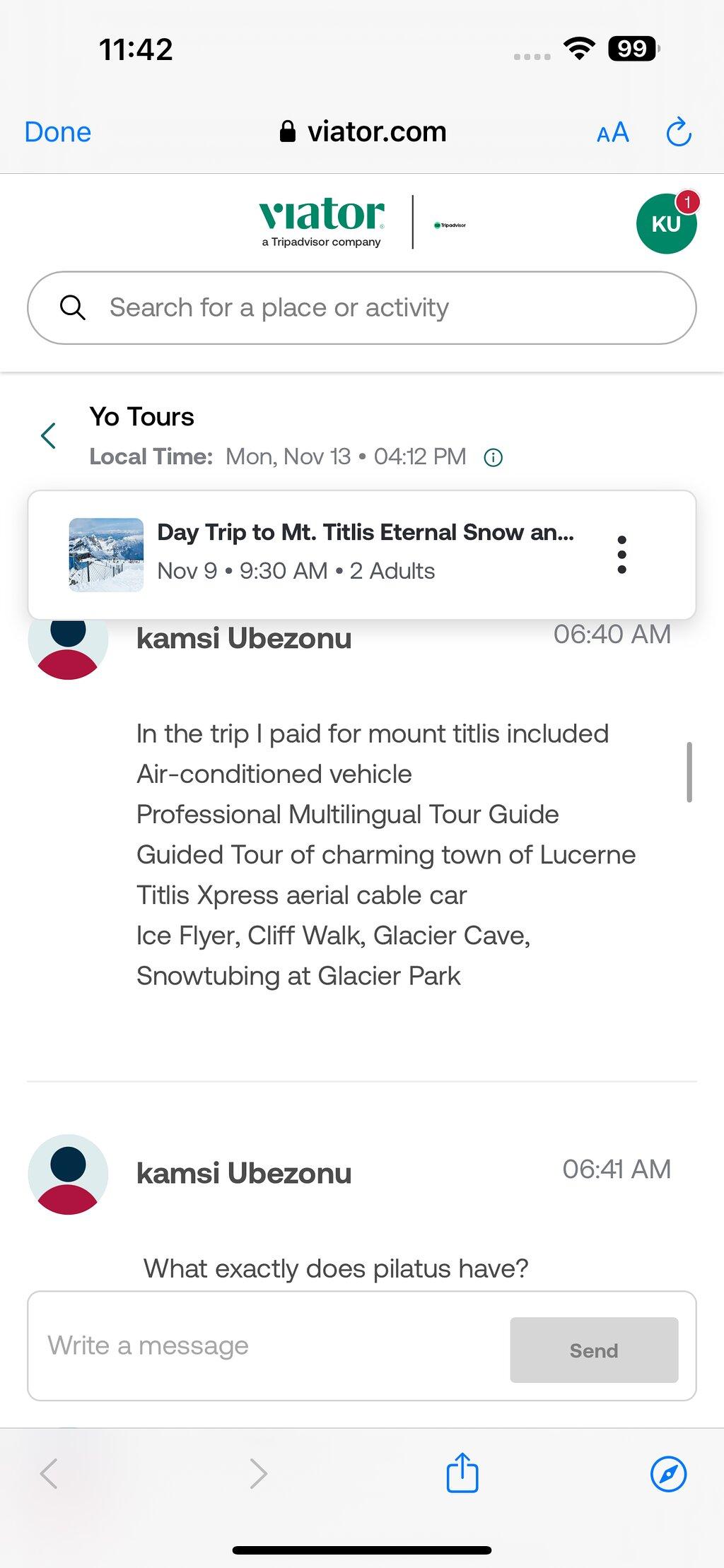
Task: Reload the viator.com page
Action: [x=679, y=132]
